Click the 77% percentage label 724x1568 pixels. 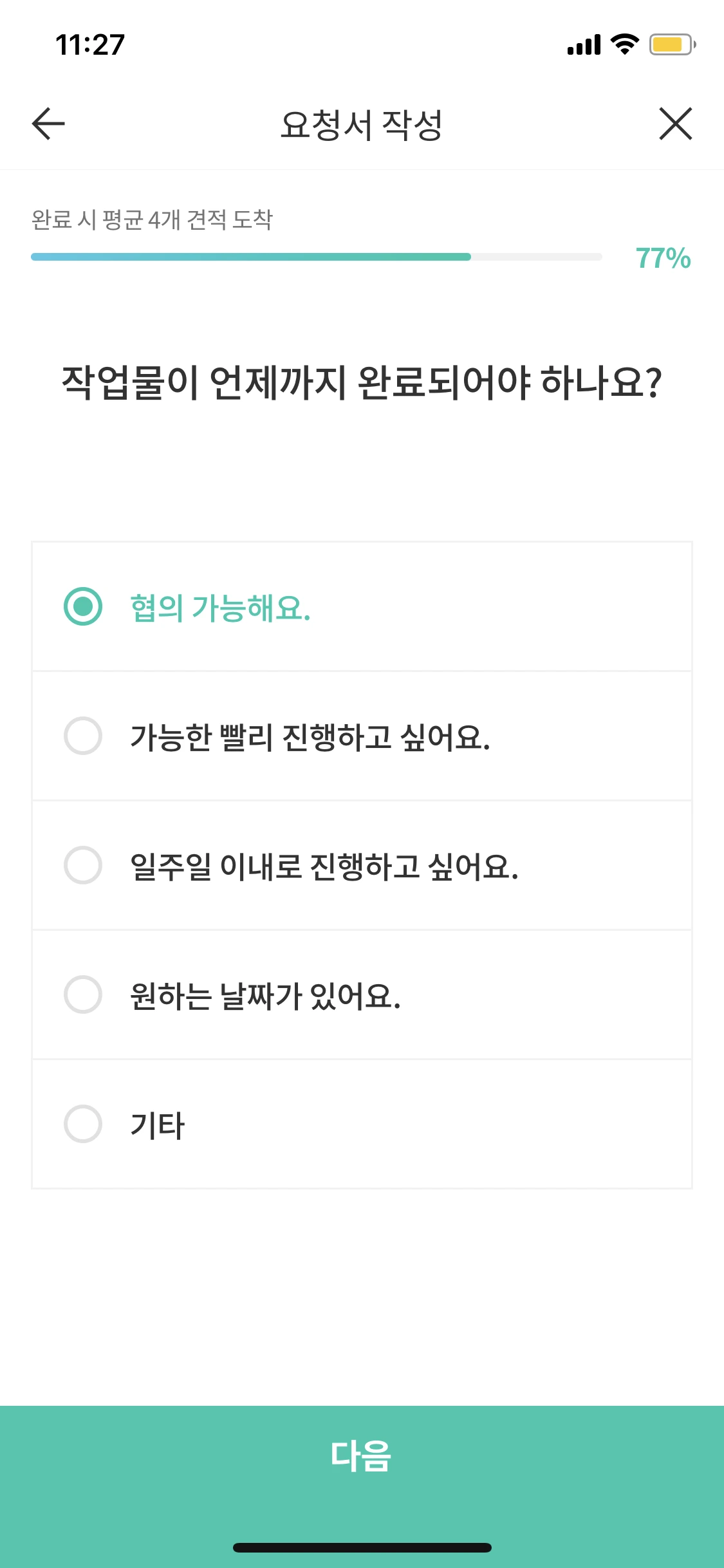662,257
